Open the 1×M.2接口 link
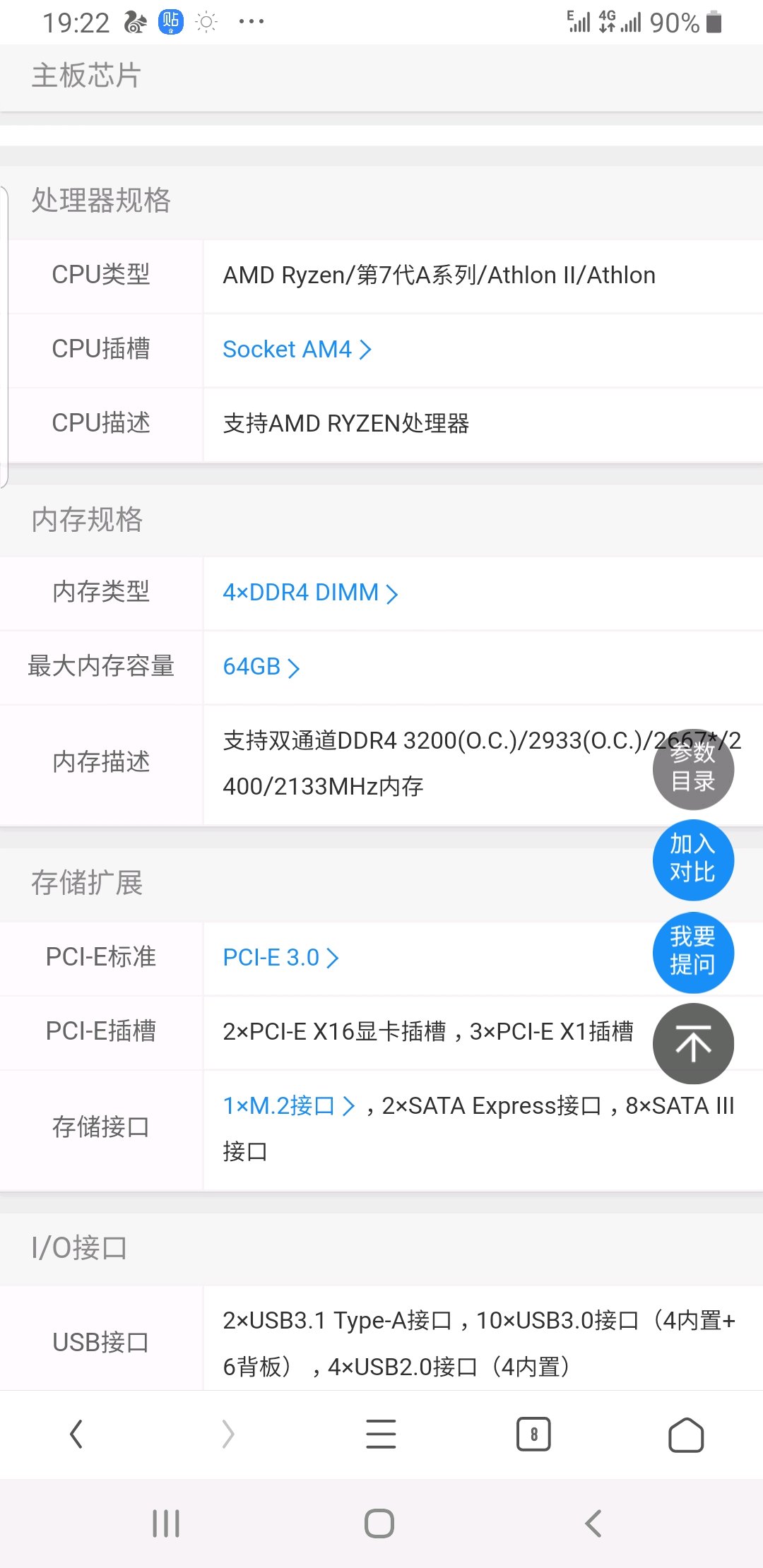The width and height of the screenshot is (763, 1568). click(x=289, y=1106)
